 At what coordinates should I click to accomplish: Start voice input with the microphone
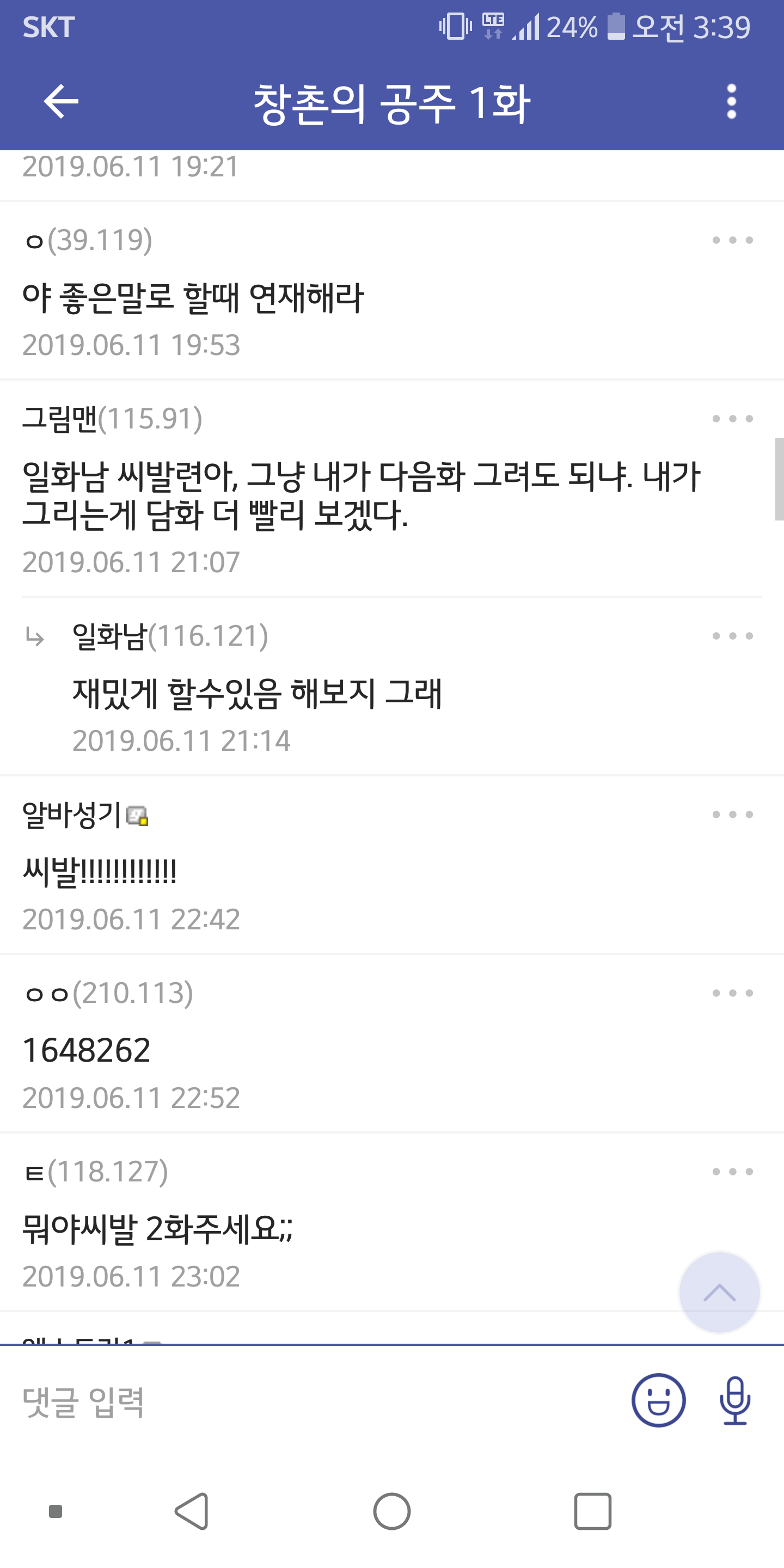734,1401
